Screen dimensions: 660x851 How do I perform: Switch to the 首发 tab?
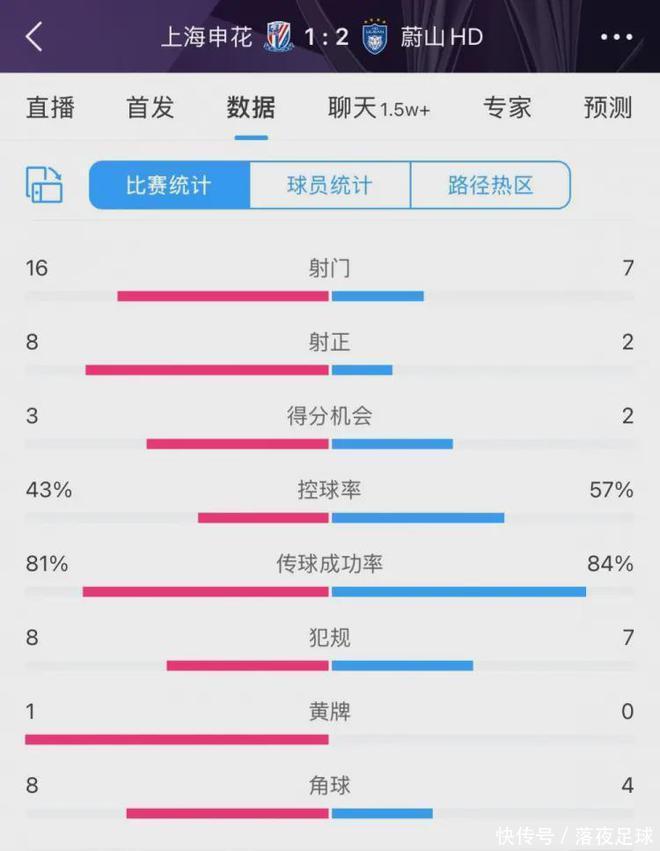click(150, 107)
